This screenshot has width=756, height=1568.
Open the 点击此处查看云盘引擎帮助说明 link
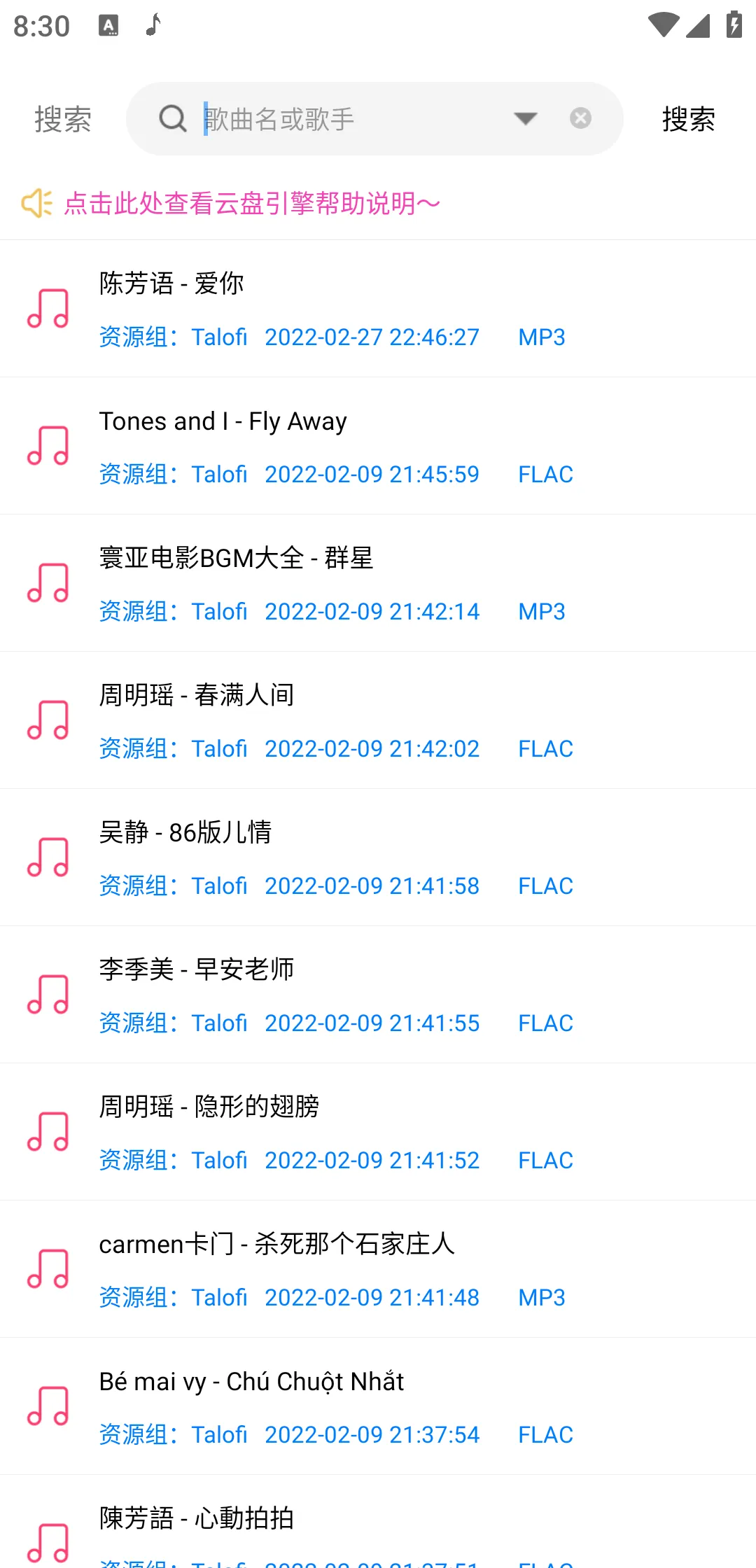tap(252, 204)
